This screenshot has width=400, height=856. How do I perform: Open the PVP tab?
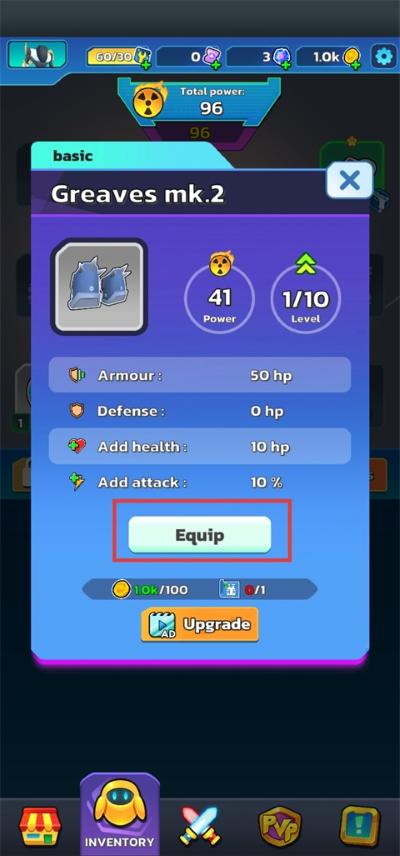(x=279, y=826)
